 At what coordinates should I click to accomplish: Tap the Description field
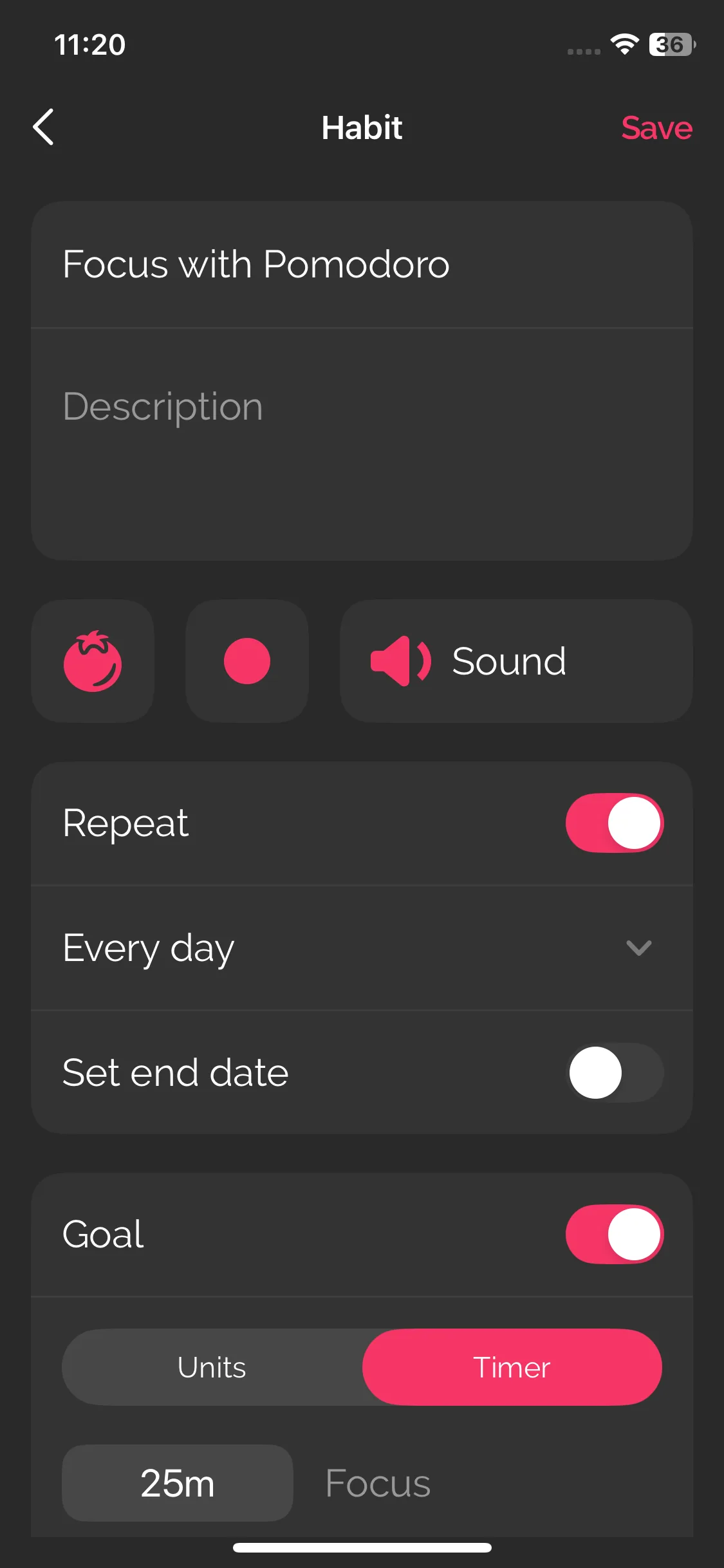pos(360,443)
